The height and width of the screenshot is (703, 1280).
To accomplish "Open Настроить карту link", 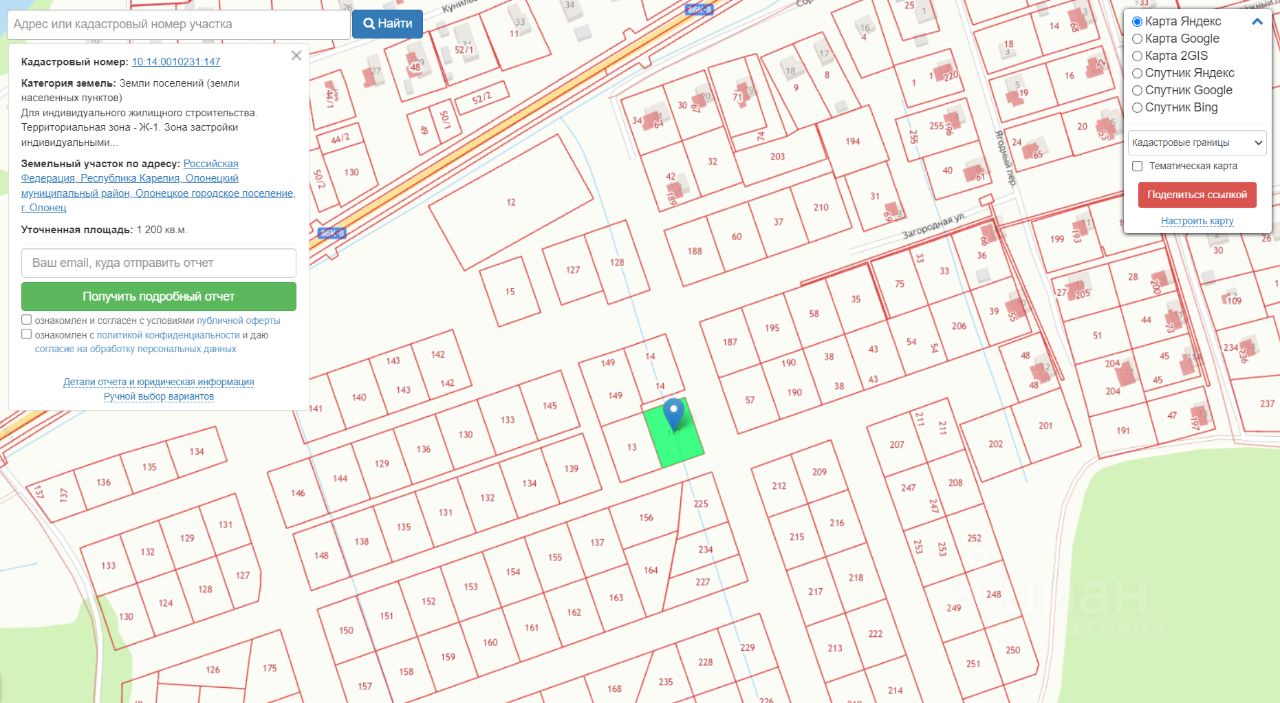I will (x=1197, y=221).
